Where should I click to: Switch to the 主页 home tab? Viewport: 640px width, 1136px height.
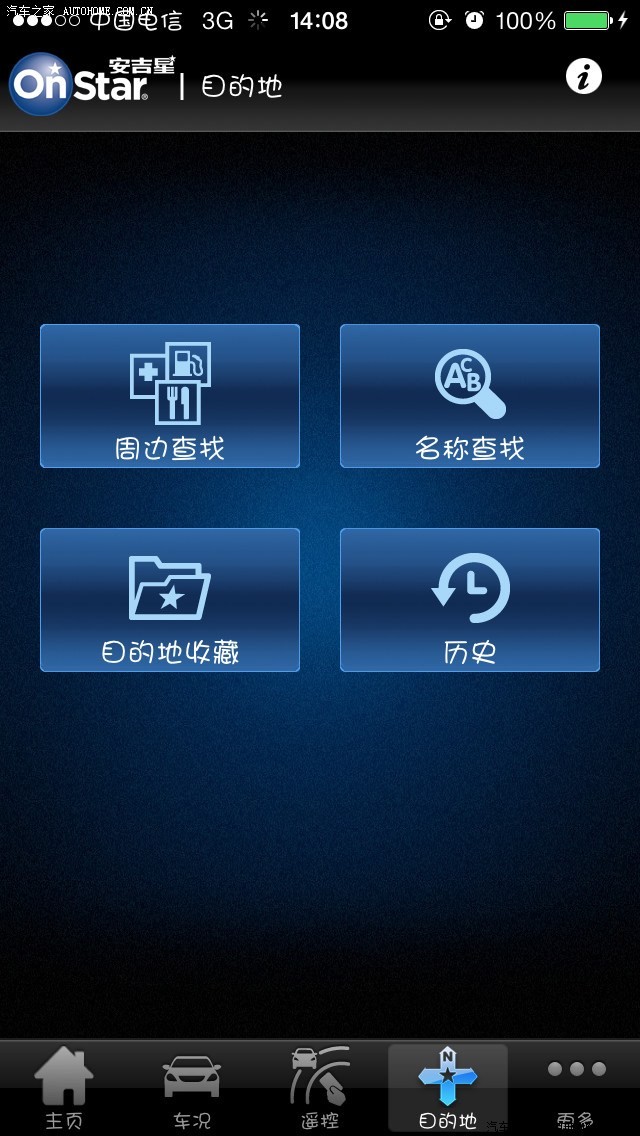tap(64, 1088)
